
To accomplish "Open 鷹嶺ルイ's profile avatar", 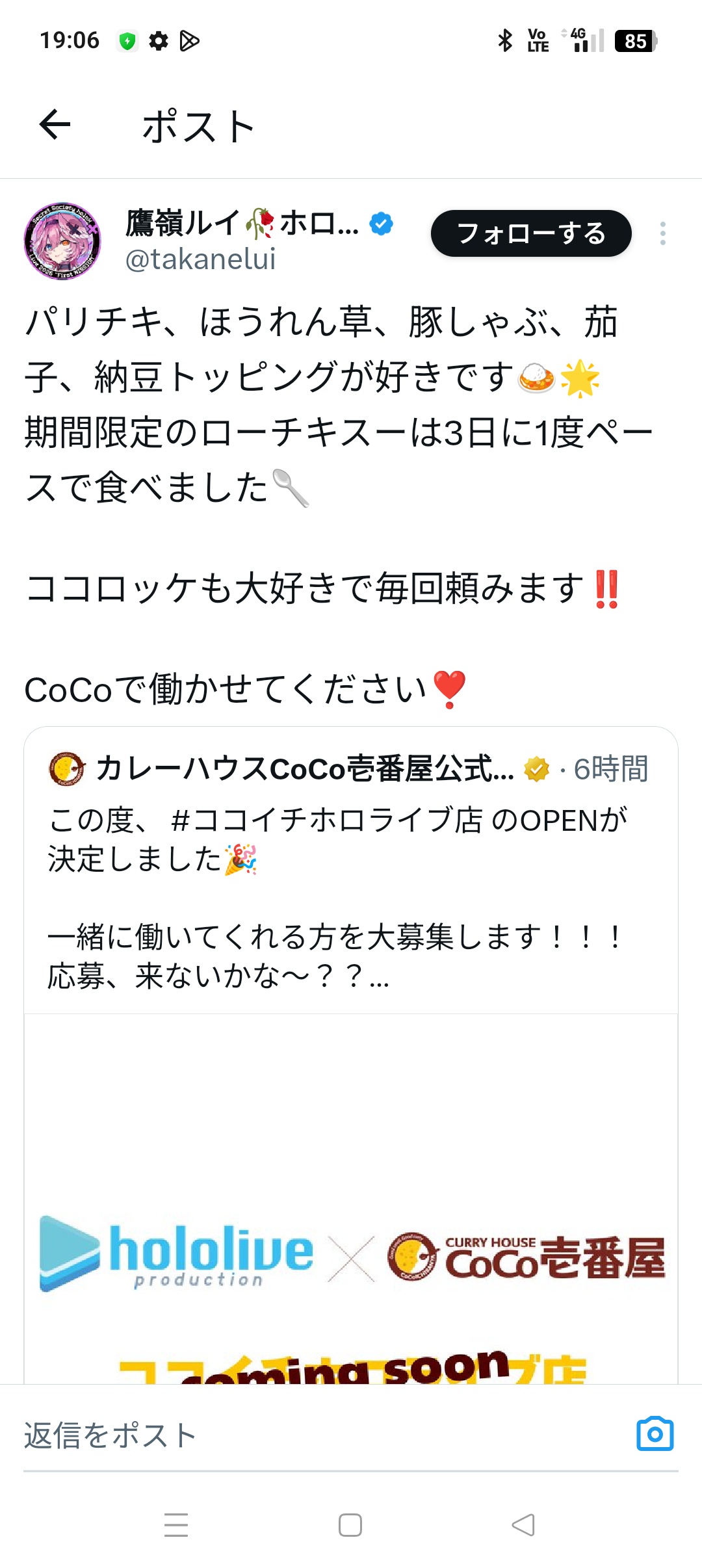I will 62,241.
